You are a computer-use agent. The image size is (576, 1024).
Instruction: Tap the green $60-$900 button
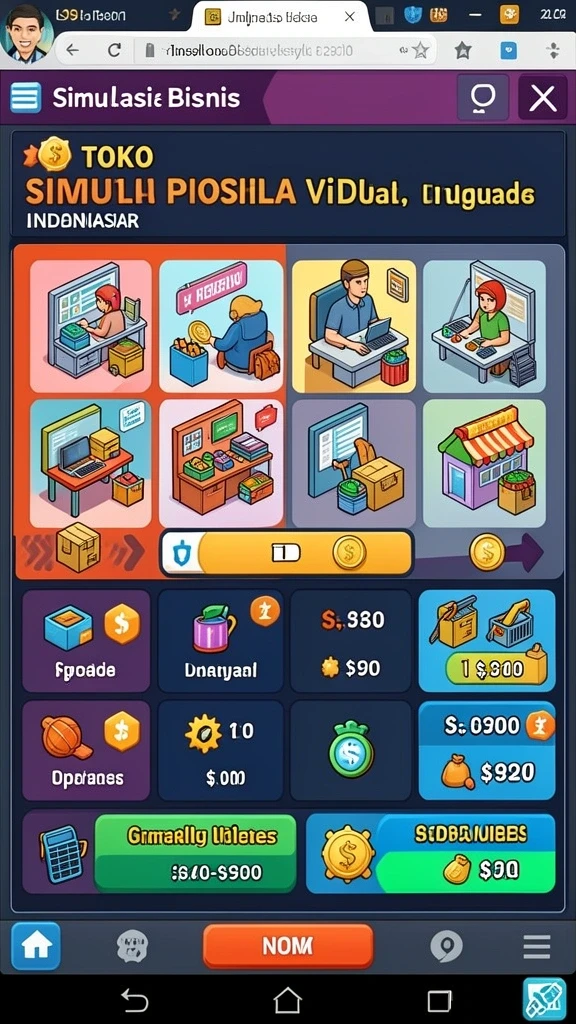pos(195,854)
